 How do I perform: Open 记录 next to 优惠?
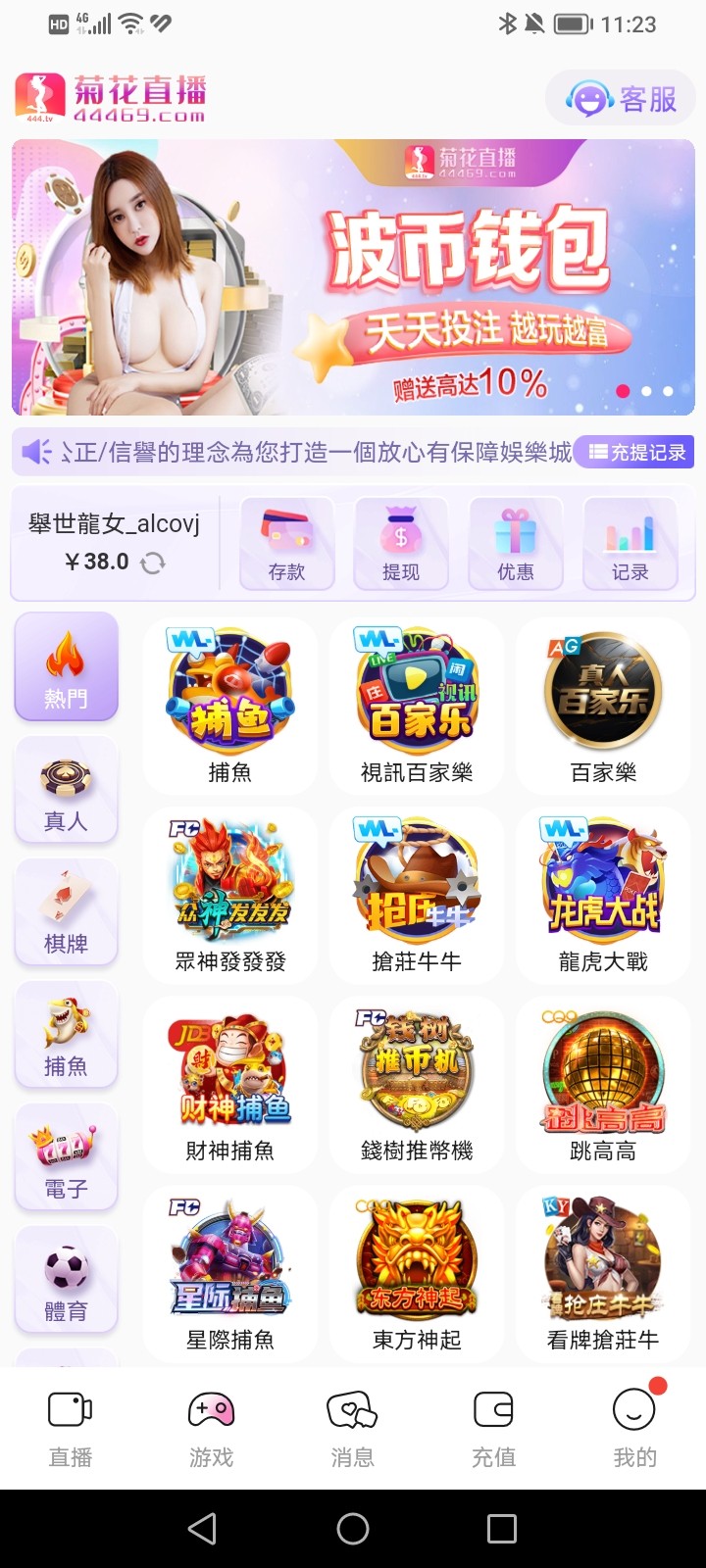point(630,544)
